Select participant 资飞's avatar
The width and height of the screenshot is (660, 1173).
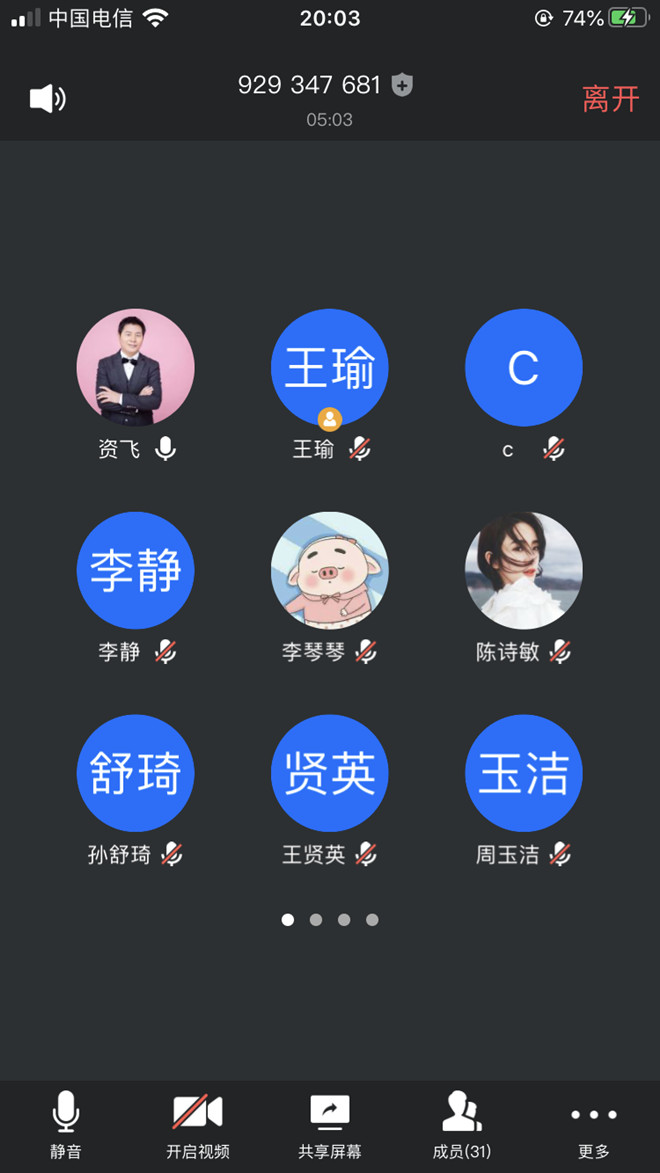[136, 367]
